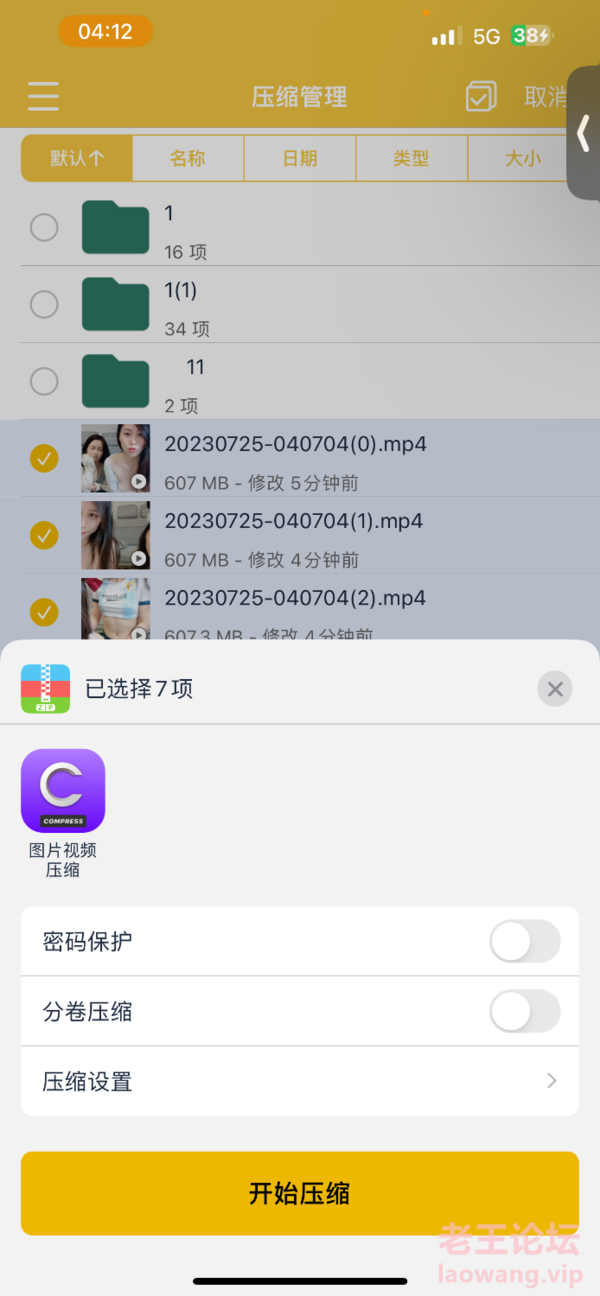Tap 开始压缩 button
Image resolution: width=600 pixels, height=1296 pixels.
[x=300, y=1193]
